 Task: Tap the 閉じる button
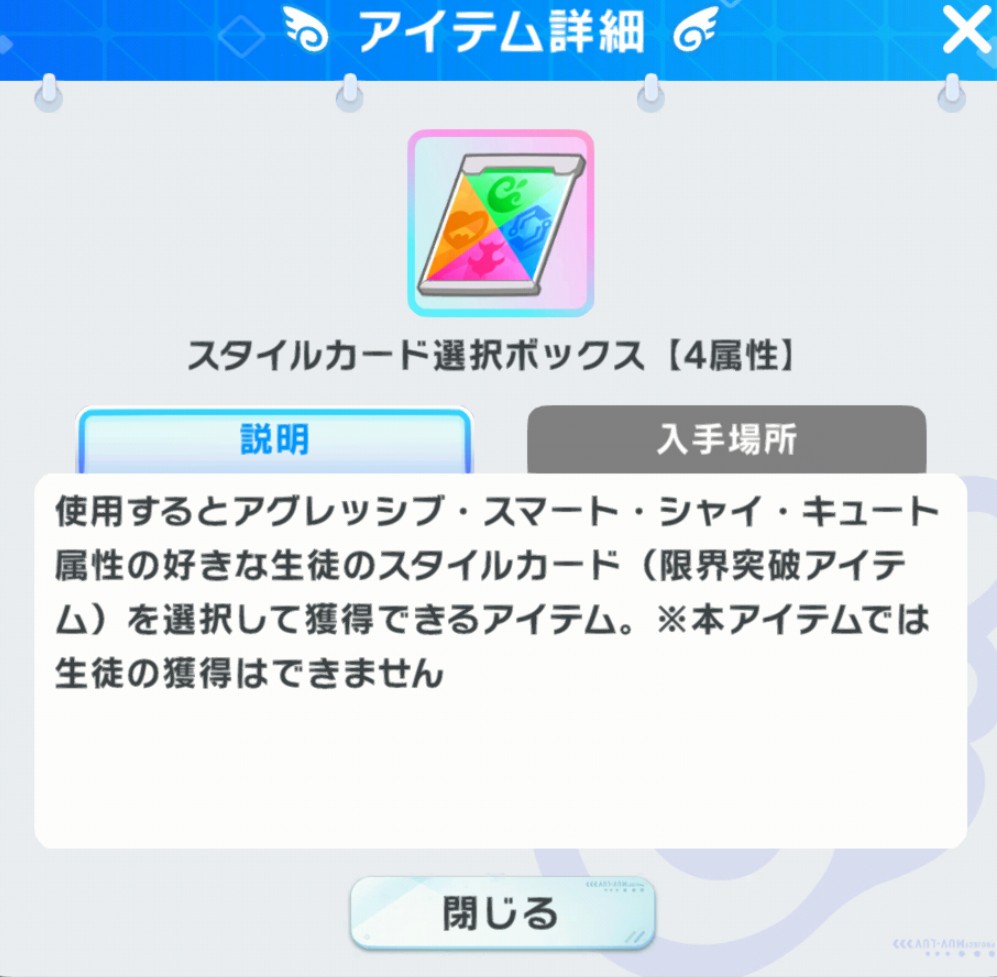[x=501, y=913]
